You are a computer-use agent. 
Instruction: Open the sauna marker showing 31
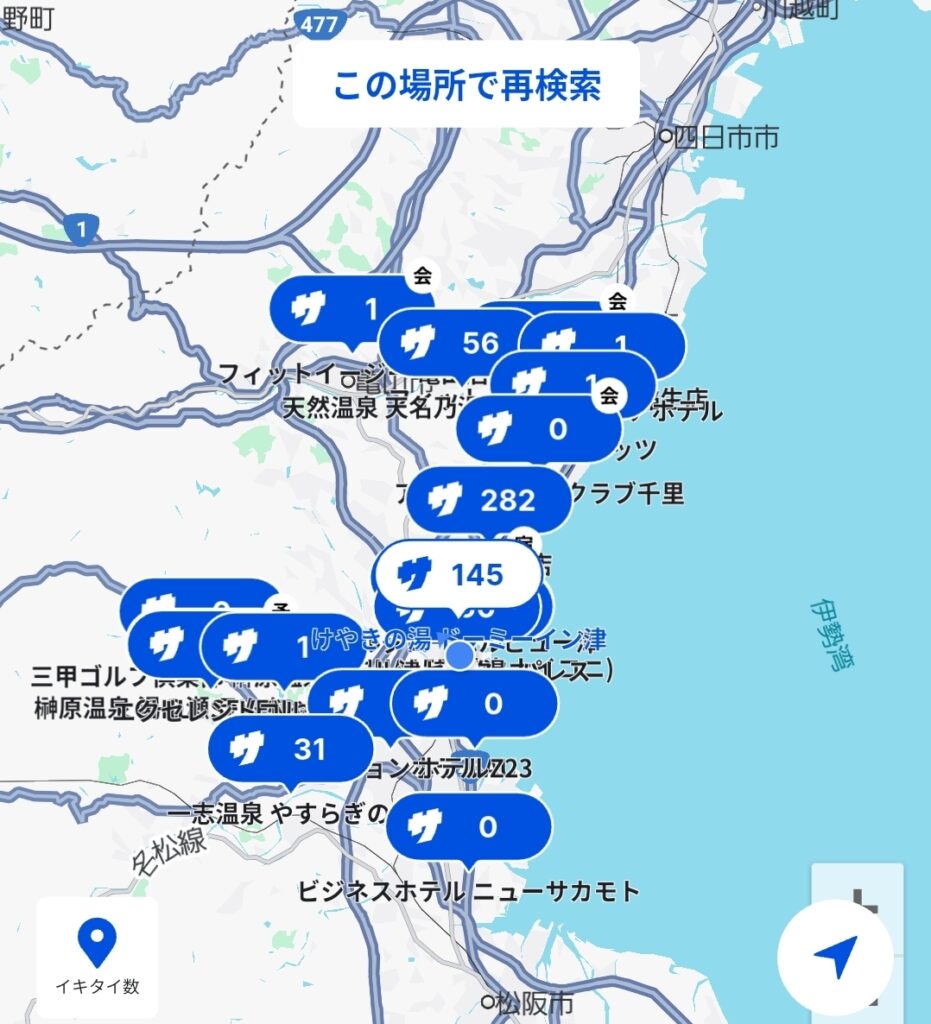(290, 748)
